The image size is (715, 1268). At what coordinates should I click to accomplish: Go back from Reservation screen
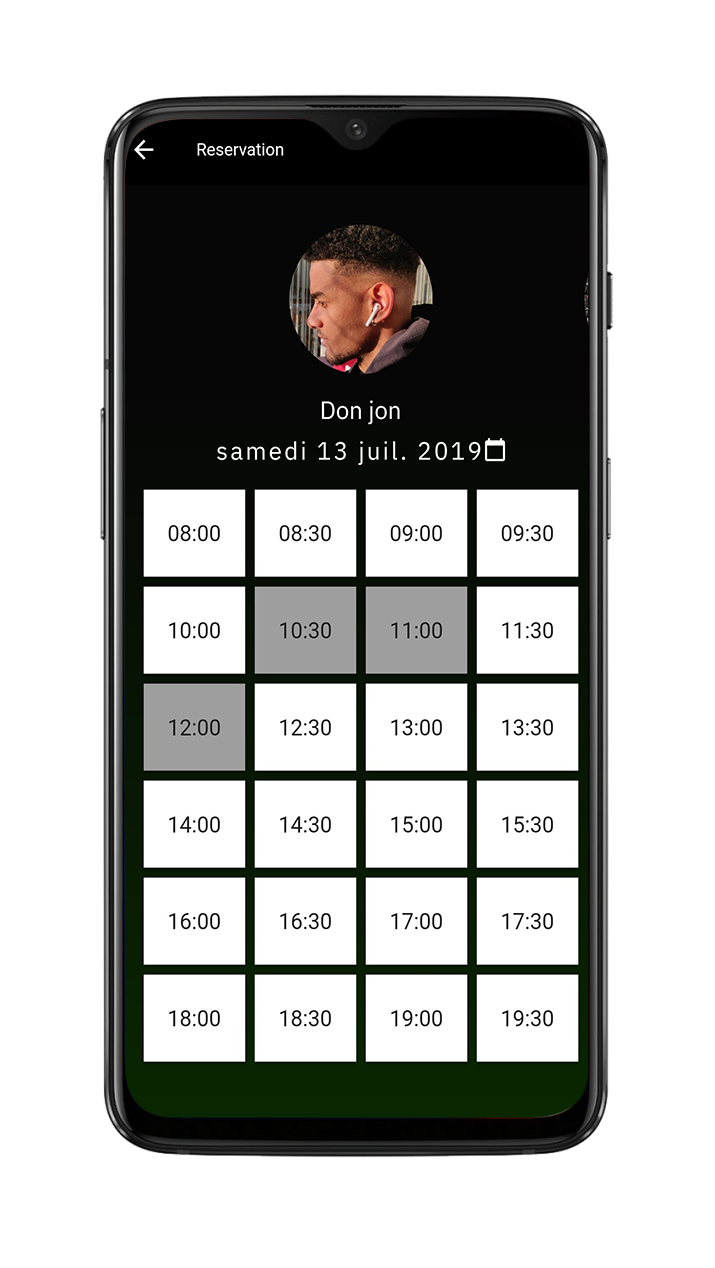point(144,150)
